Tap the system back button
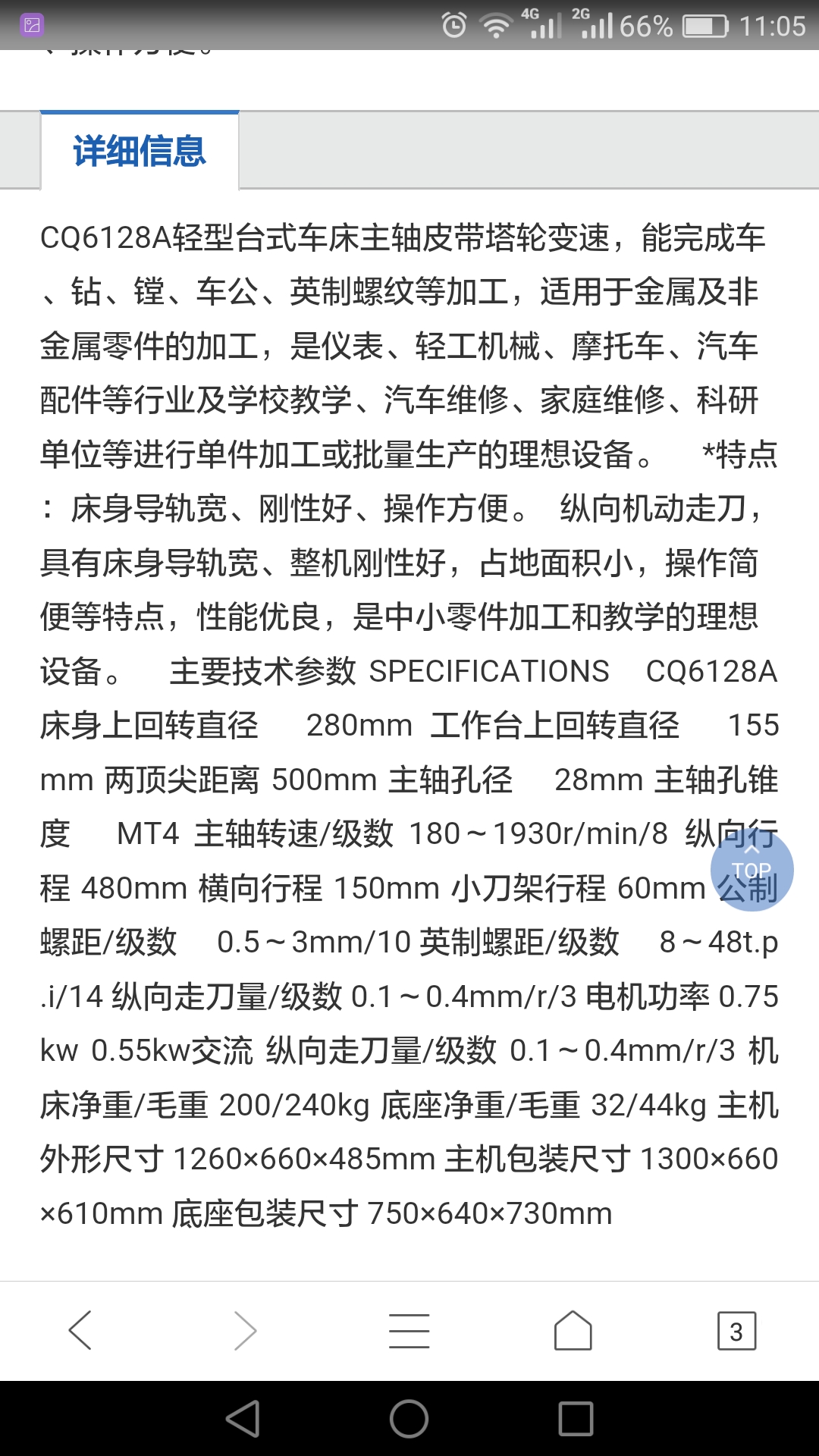 pos(243,1418)
